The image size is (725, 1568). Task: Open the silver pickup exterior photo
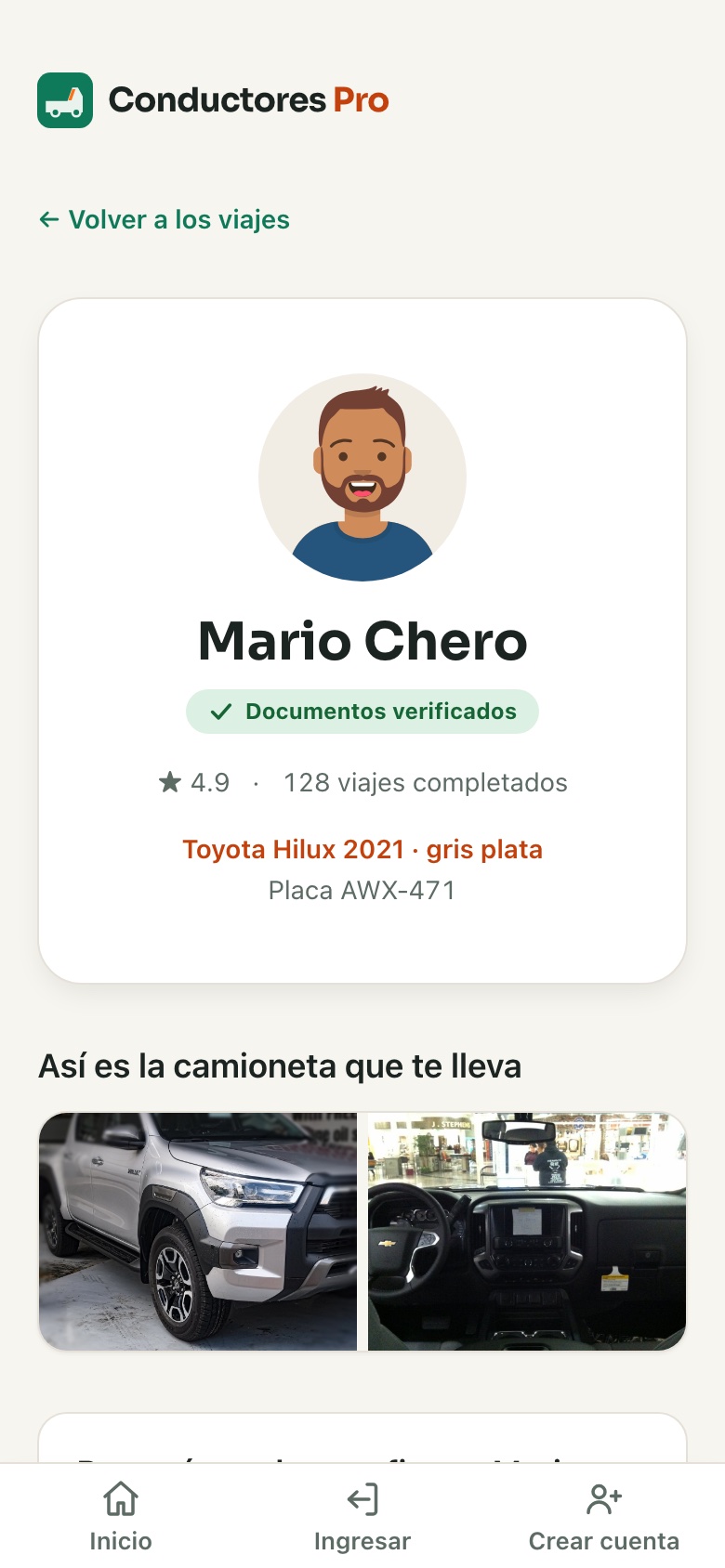point(198,1231)
